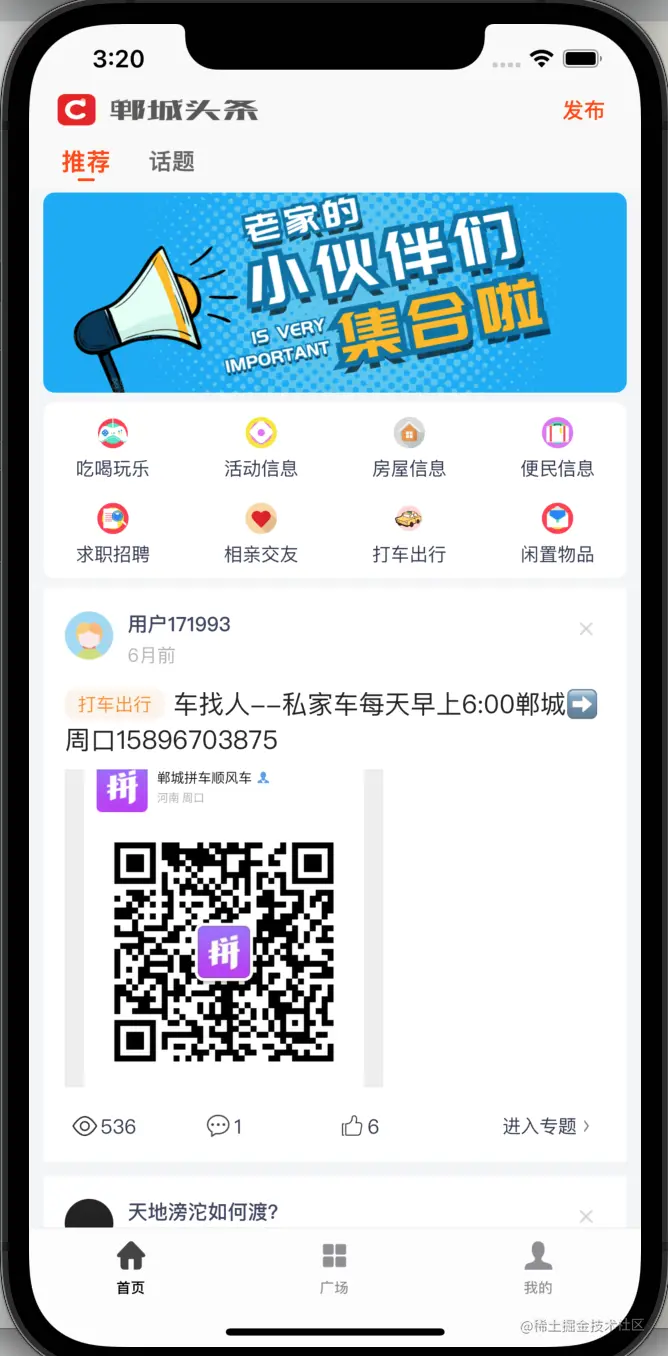Like the 车找人 carpool post
Image resolution: width=668 pixels, height=1356 pixels.
359,1126
